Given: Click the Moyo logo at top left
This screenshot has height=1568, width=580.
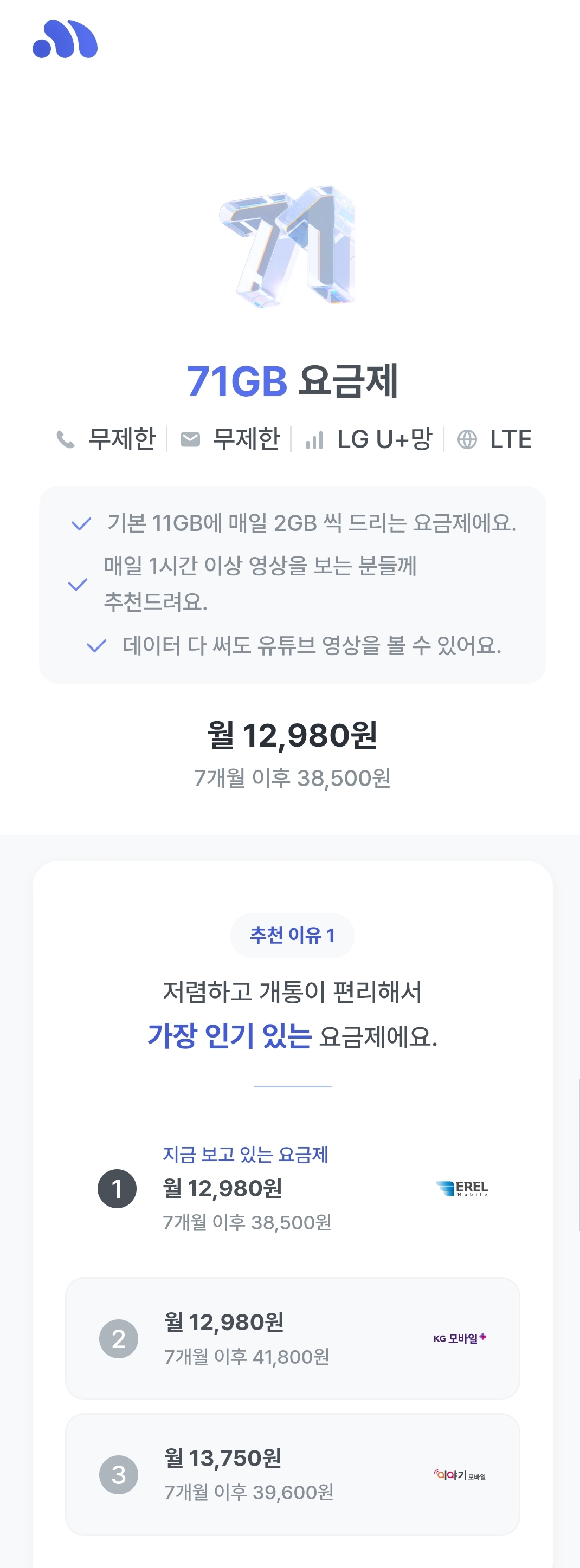Looking at the screenshot, I should click(64, 41).
